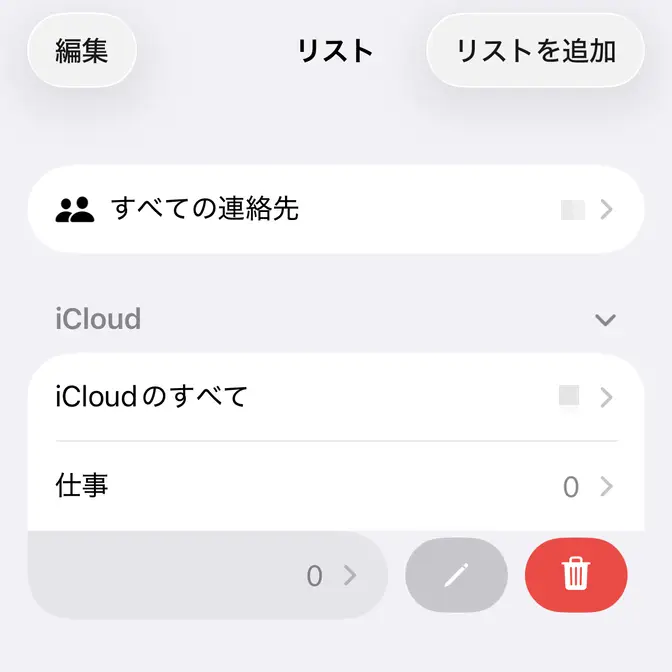Open iCloudのすべて list
The height and width of the screenshot is (672, 672).
point(335,397)
